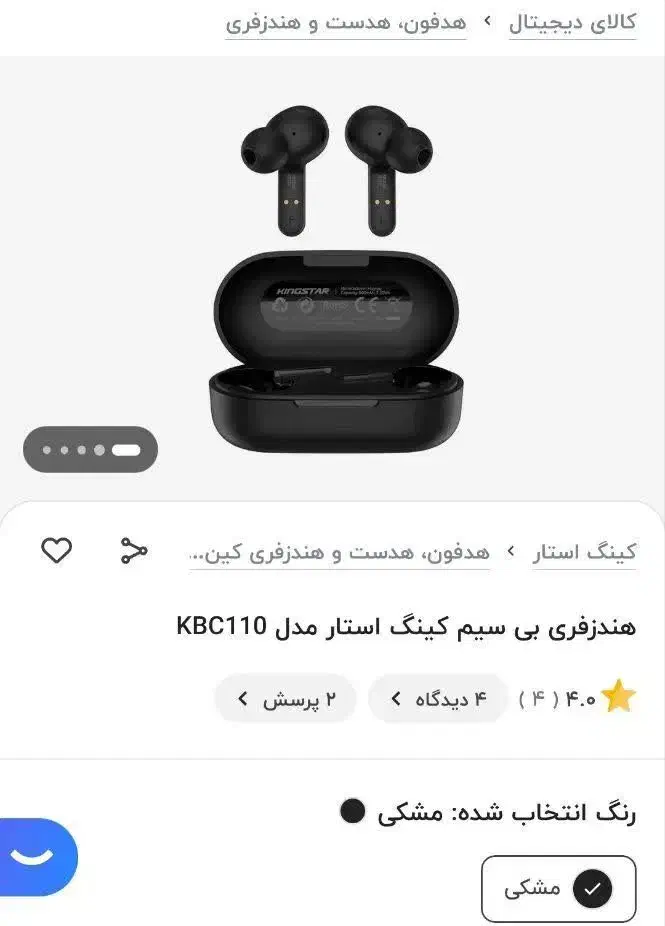The image size is (665, 926).
Task: Open the truncated هدفون، هدست و هندزفری کین.. link
Action: (339, 552)
